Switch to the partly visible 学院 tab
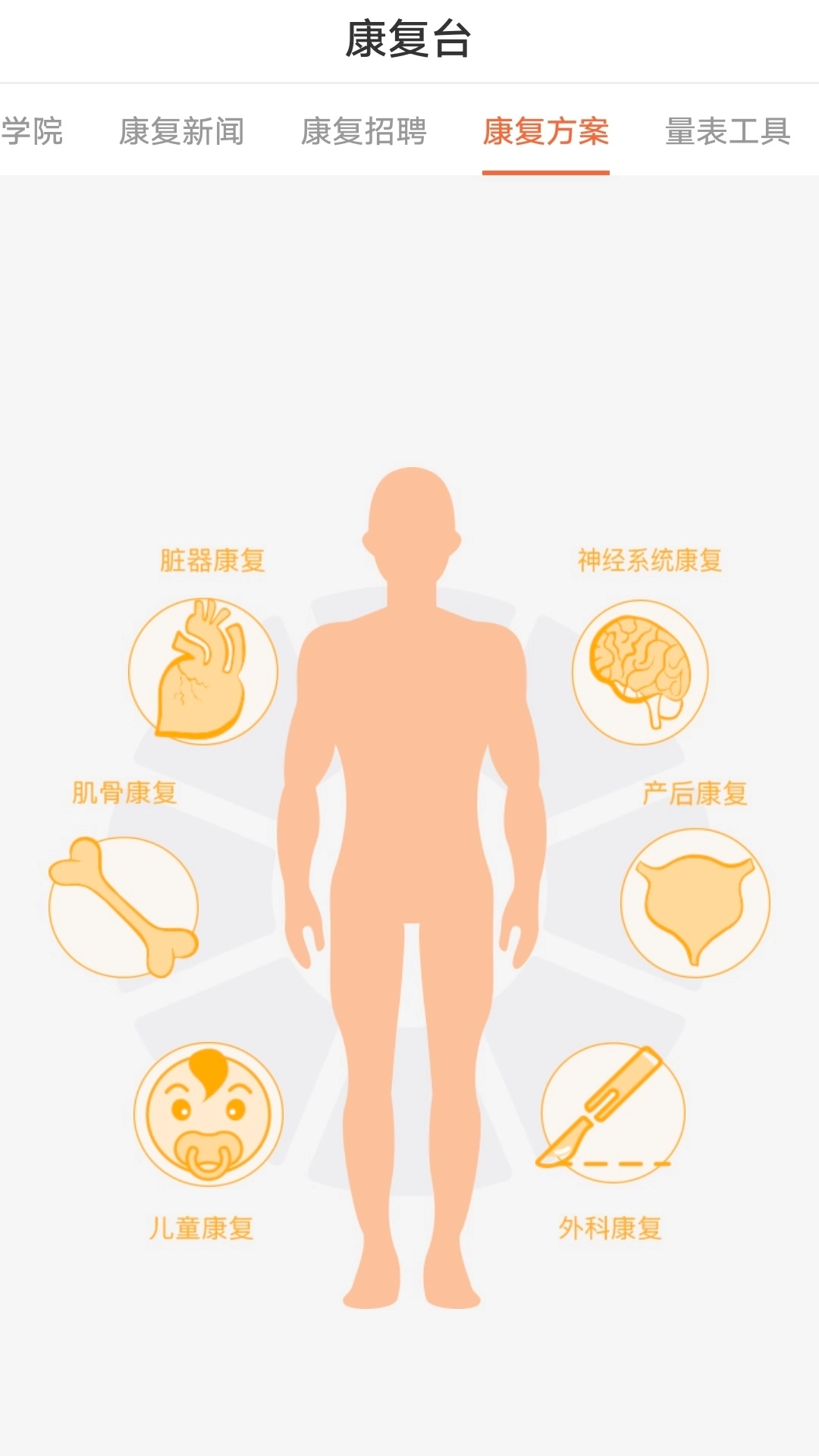819x1456 pixels. pyautogui.click(x=32, y=131)
